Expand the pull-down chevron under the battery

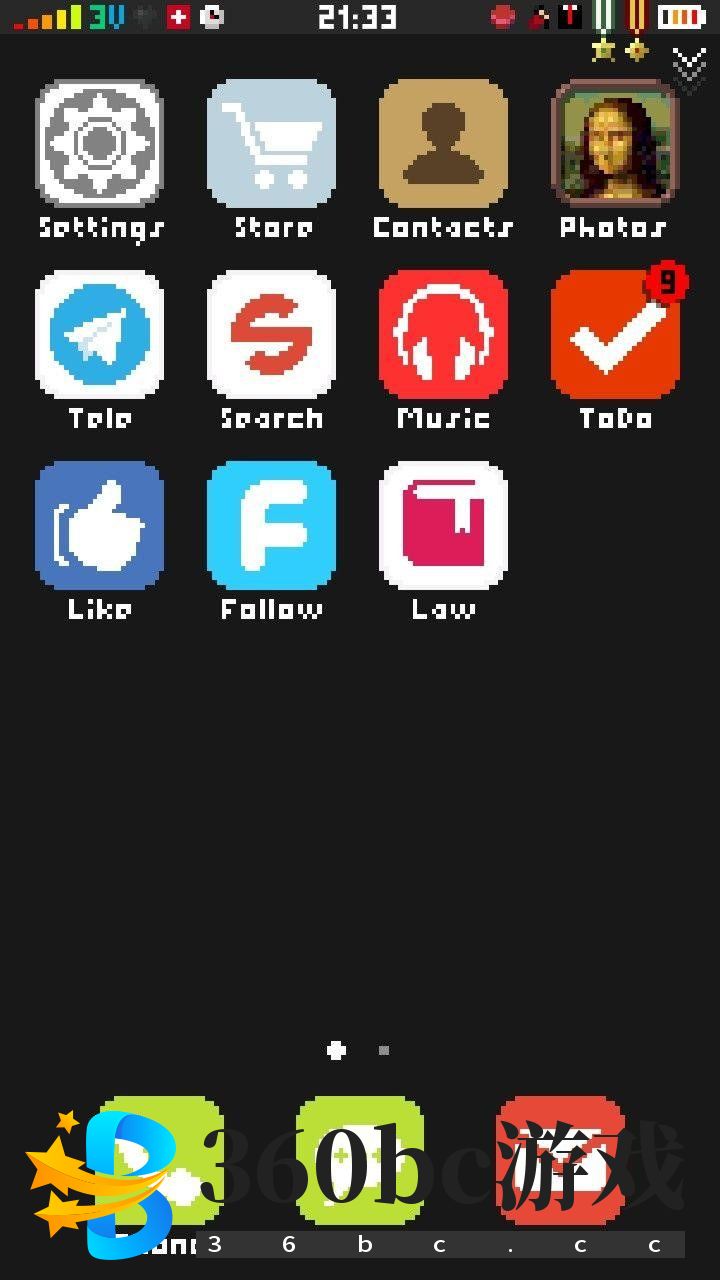tap(689, 68)
